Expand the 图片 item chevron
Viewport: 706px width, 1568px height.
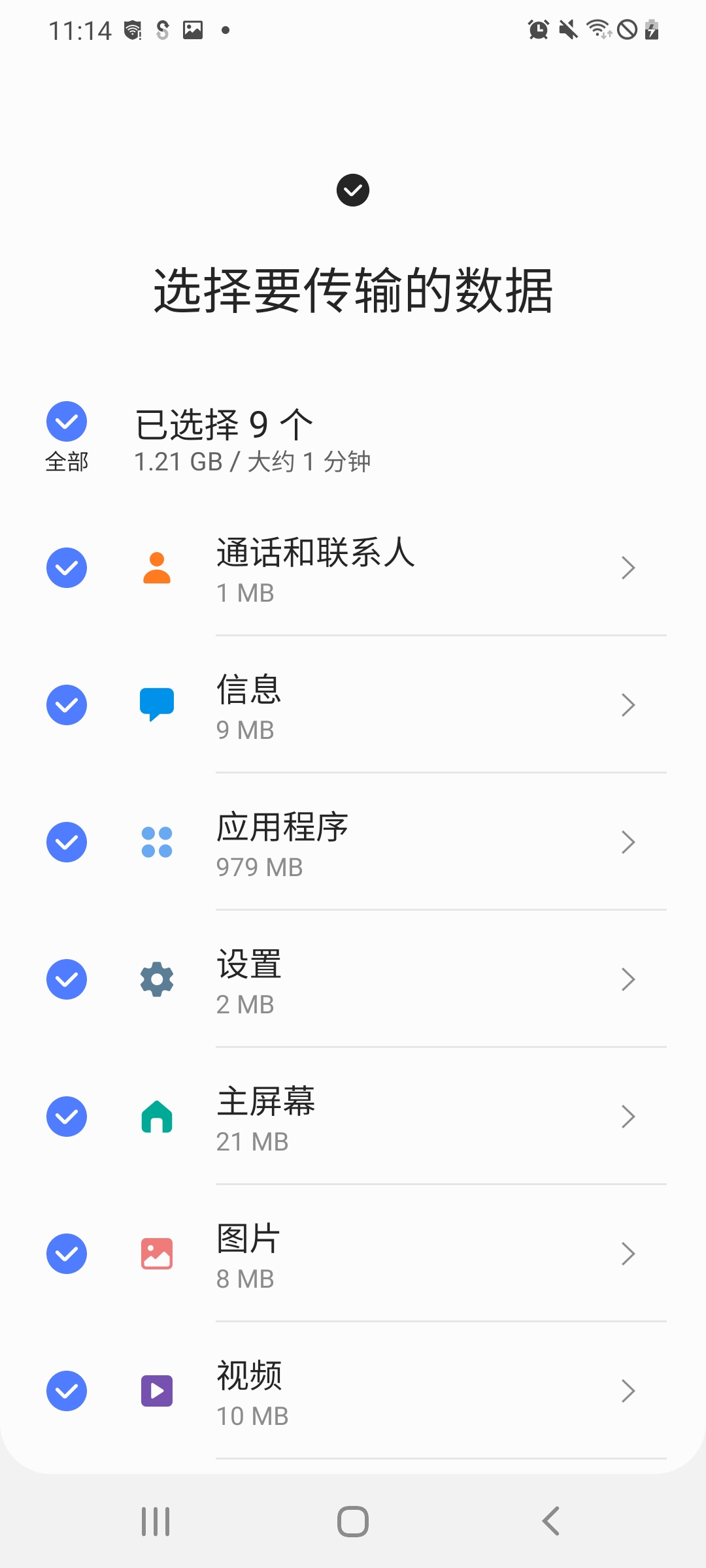[x=627, y=1253]
